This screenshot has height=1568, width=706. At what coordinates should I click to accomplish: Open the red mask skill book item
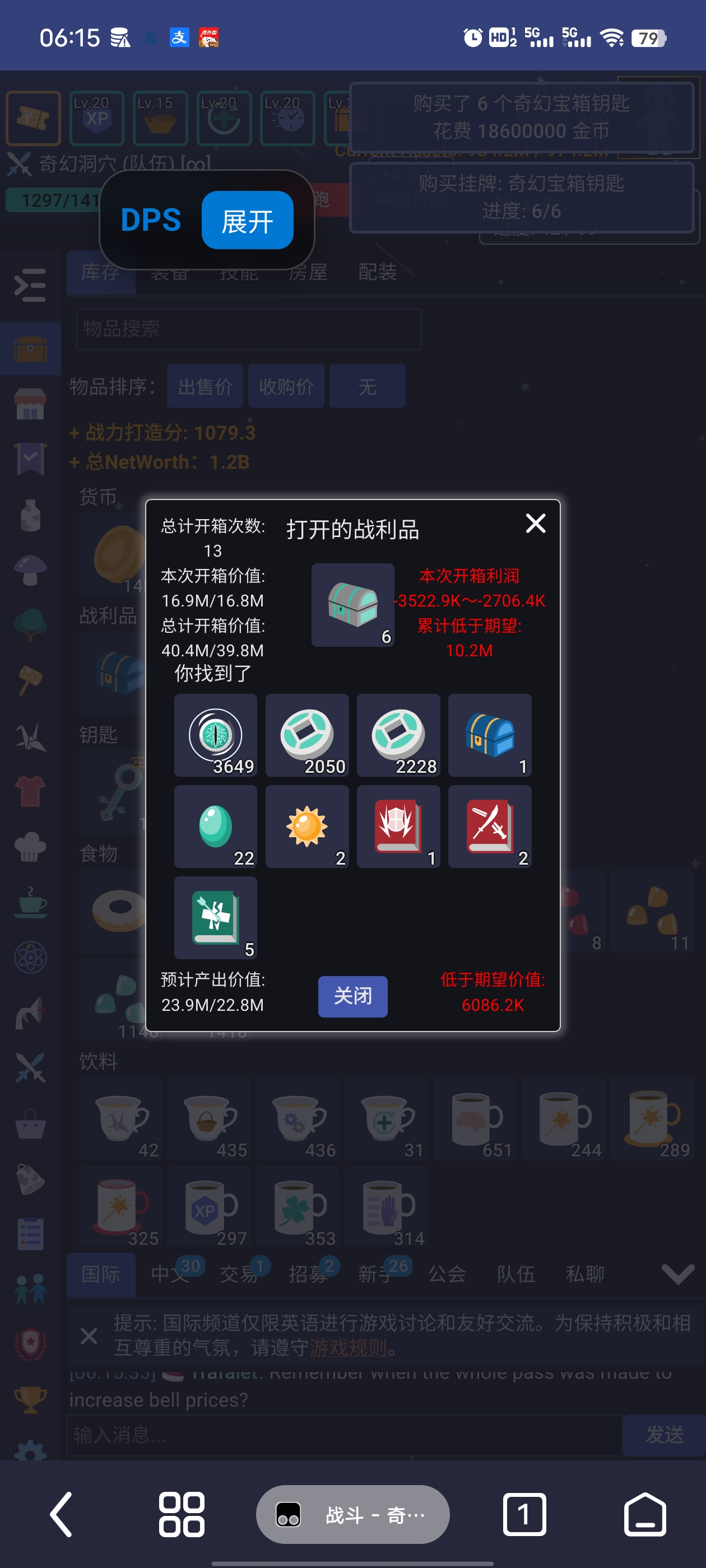398,826
